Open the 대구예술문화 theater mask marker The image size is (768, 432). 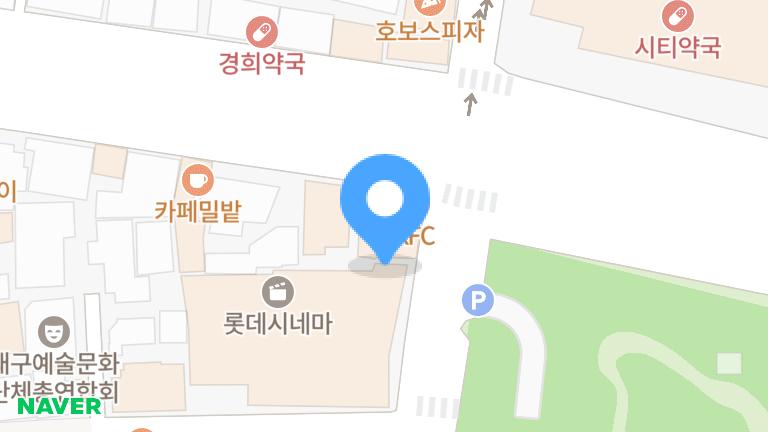(x=54, y=330)
